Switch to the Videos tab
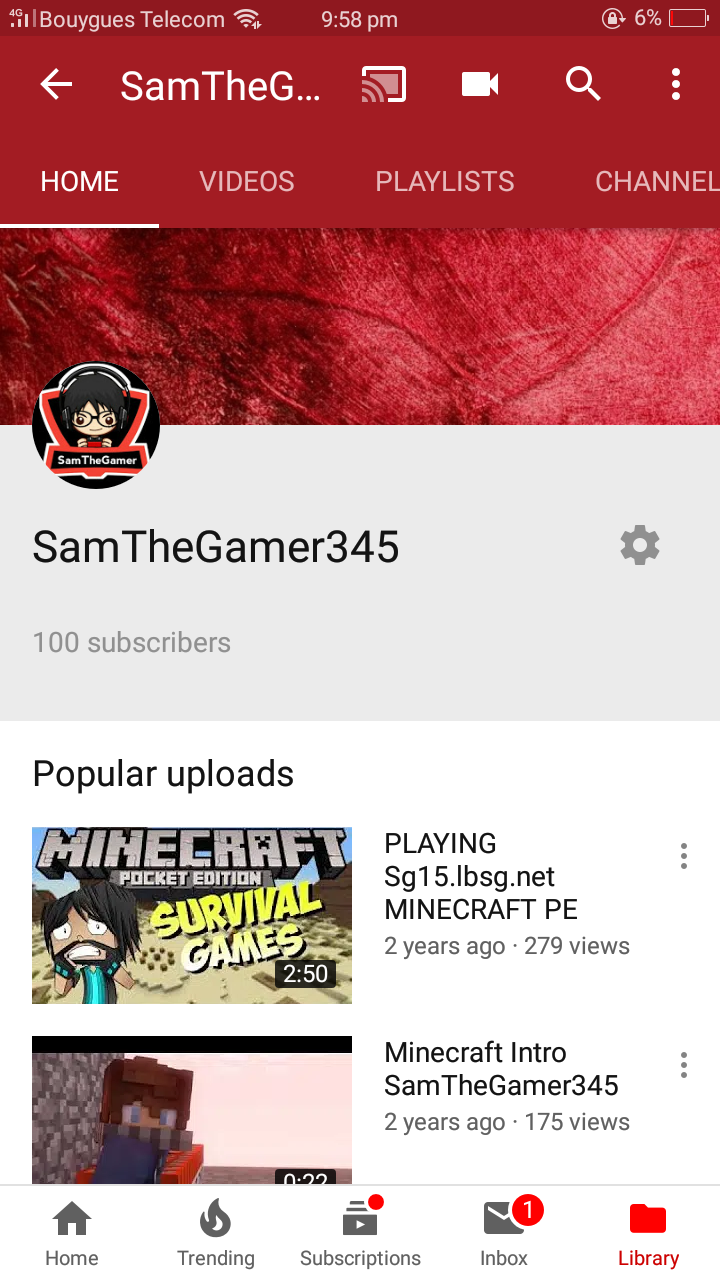This screenshot has width=720, height=1280. tap(247, 181)
